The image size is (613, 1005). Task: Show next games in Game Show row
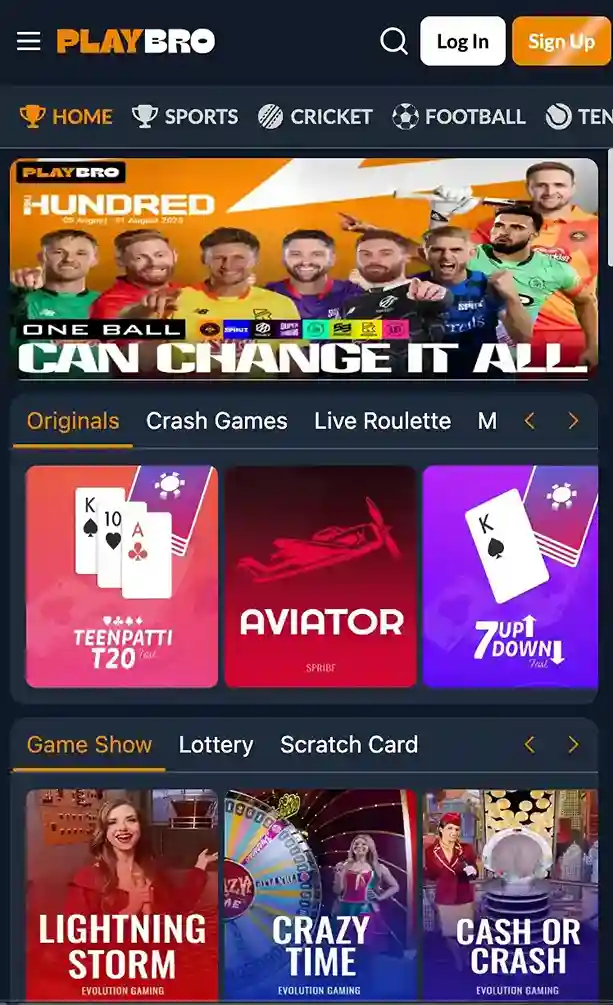(x=573, y=744)
